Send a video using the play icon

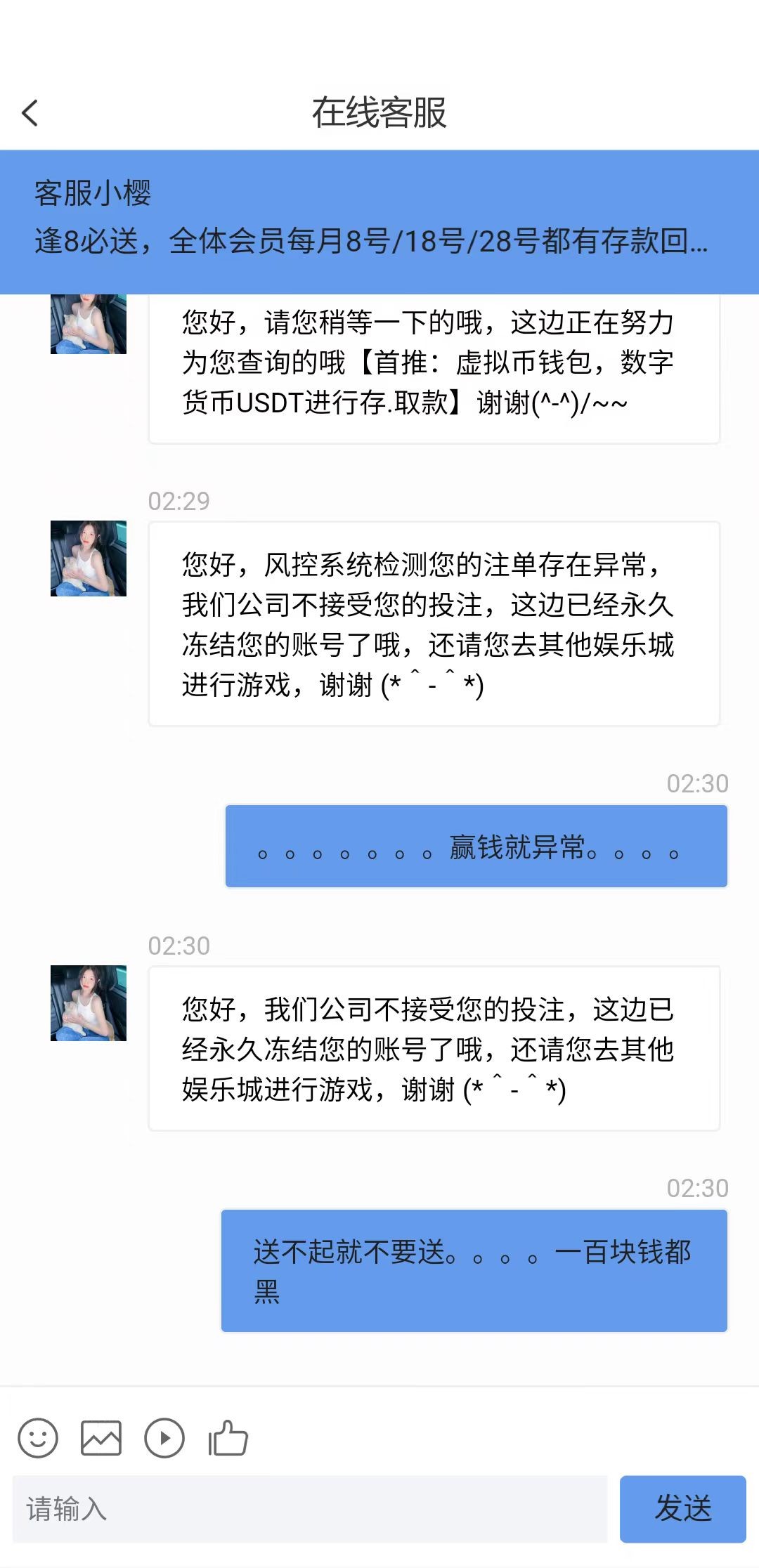click(164, 1437)
